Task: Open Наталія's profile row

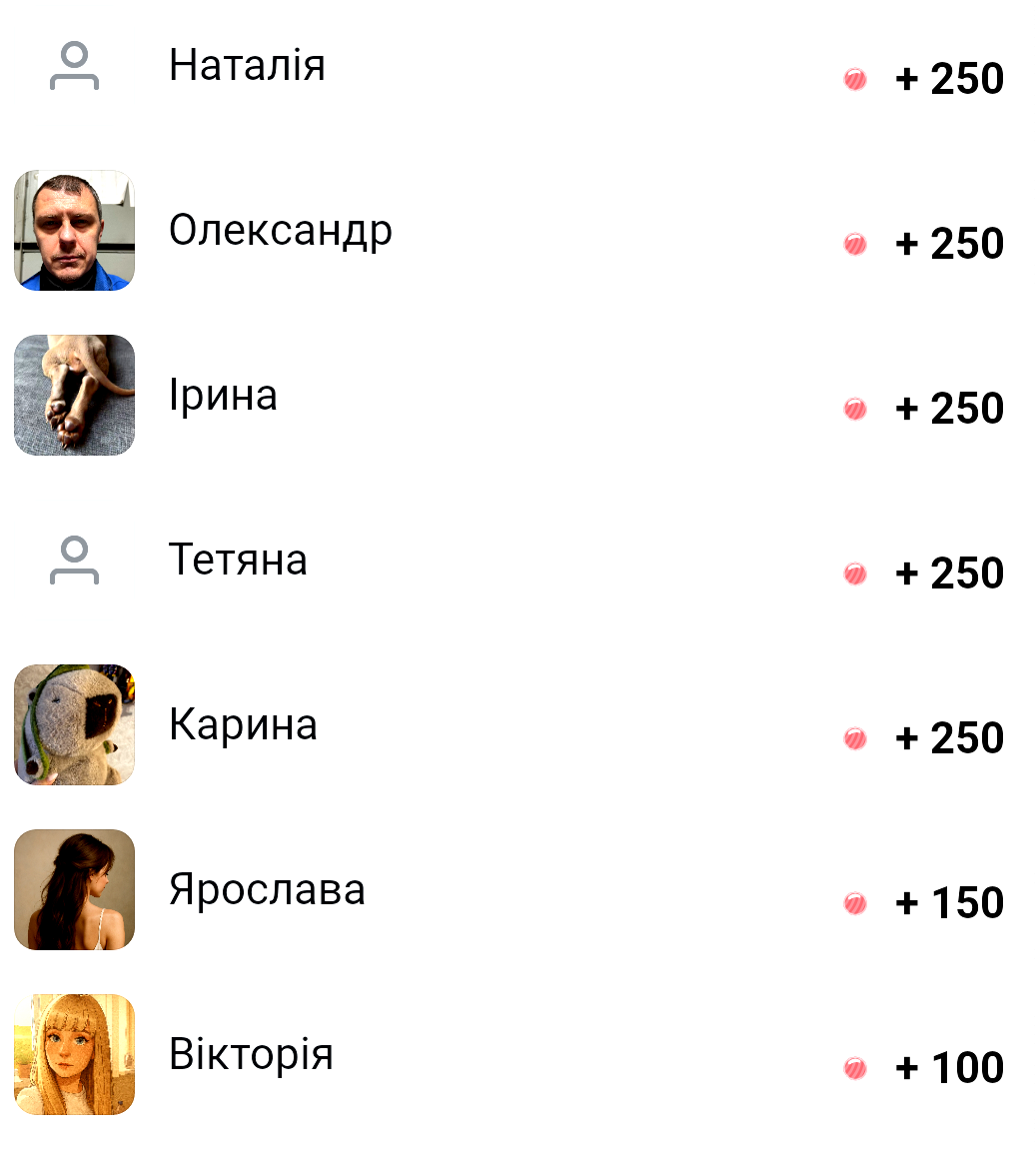Action: [247, 66]
